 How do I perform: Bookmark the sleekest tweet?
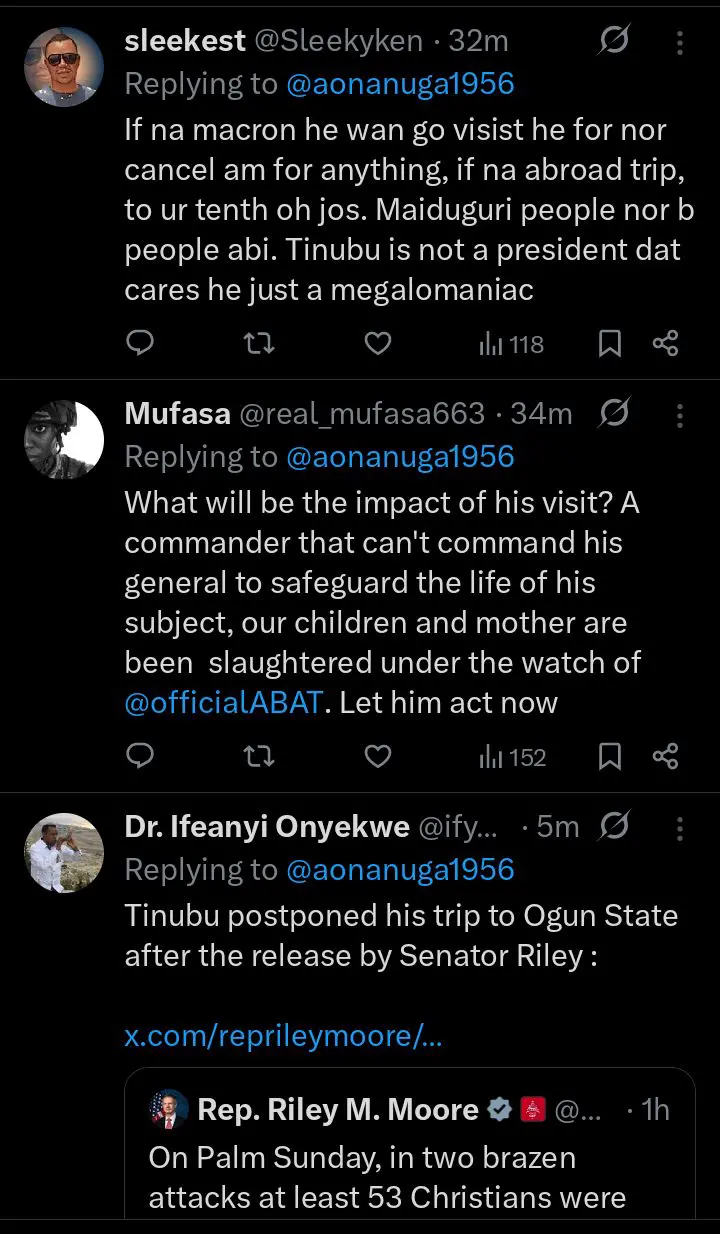(x=610, y=344)
